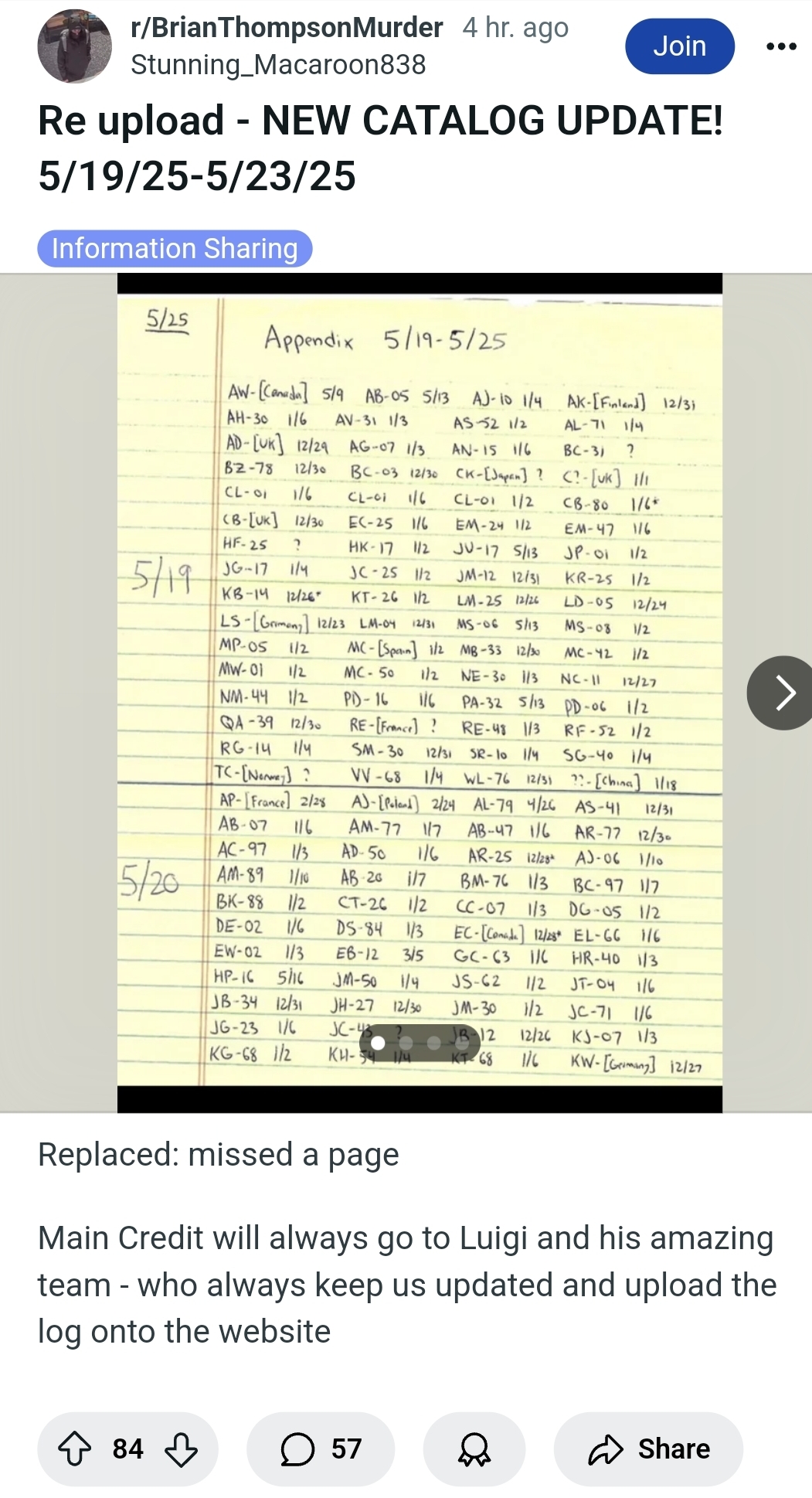Open the Appendix catalog image fullscreen
Viewport: 812px width, 1498px height.
[x=420, y=693]
